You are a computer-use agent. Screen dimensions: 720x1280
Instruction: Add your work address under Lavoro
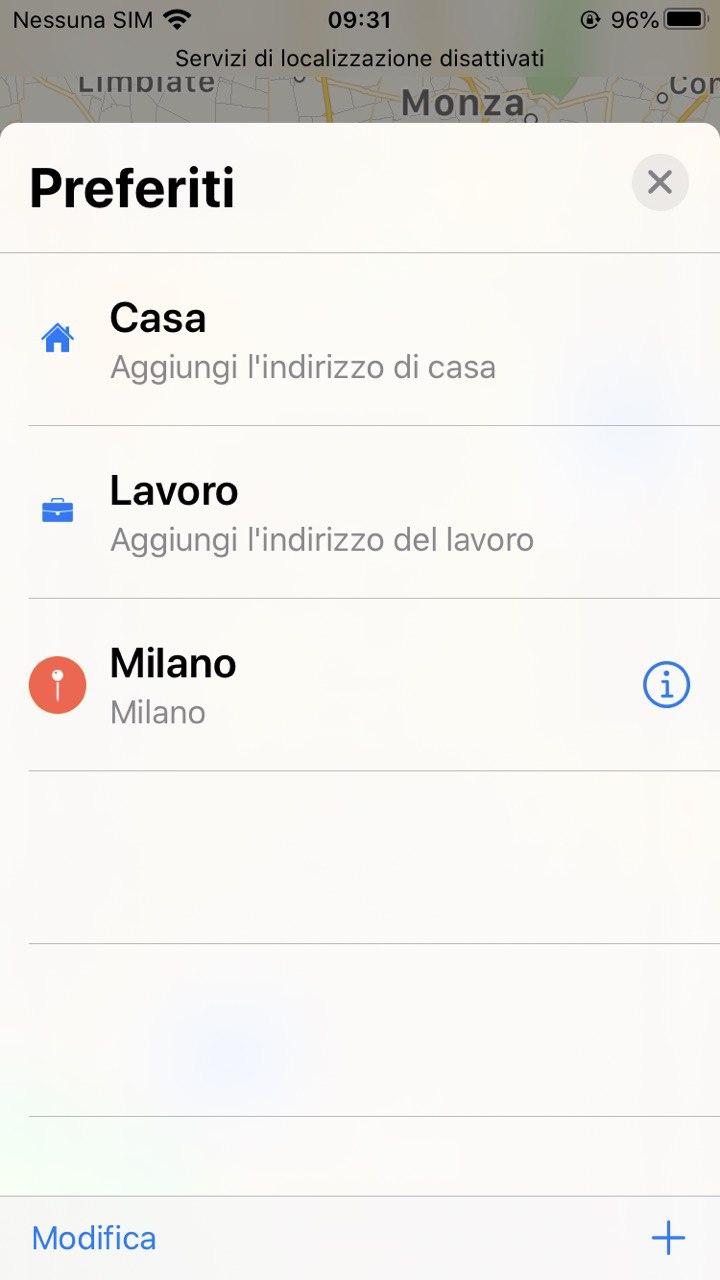click(x=320, y=513)
